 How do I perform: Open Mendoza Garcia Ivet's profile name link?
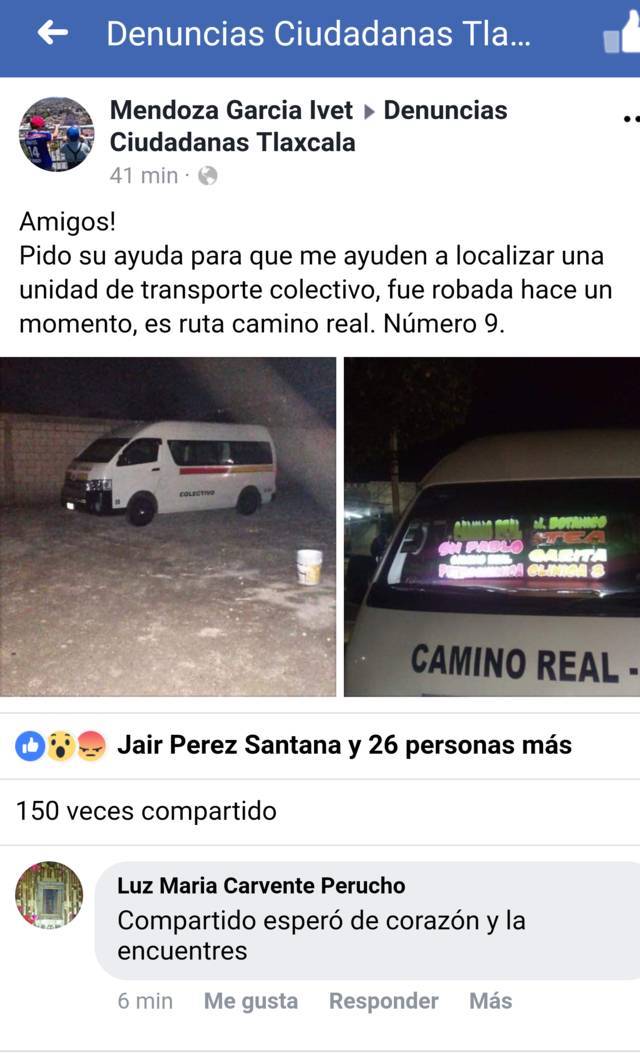[232, 110]
